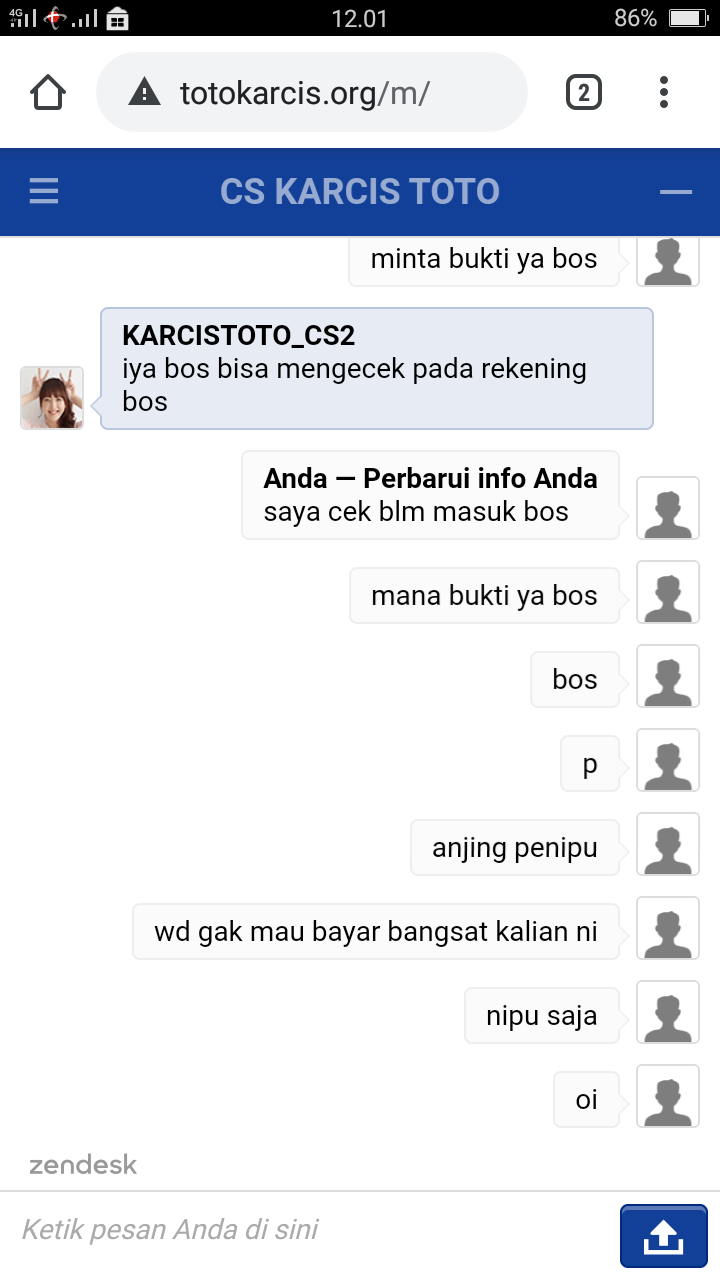Open the browser tab switcher
720x1280 pixels.
tap(584, 93)
